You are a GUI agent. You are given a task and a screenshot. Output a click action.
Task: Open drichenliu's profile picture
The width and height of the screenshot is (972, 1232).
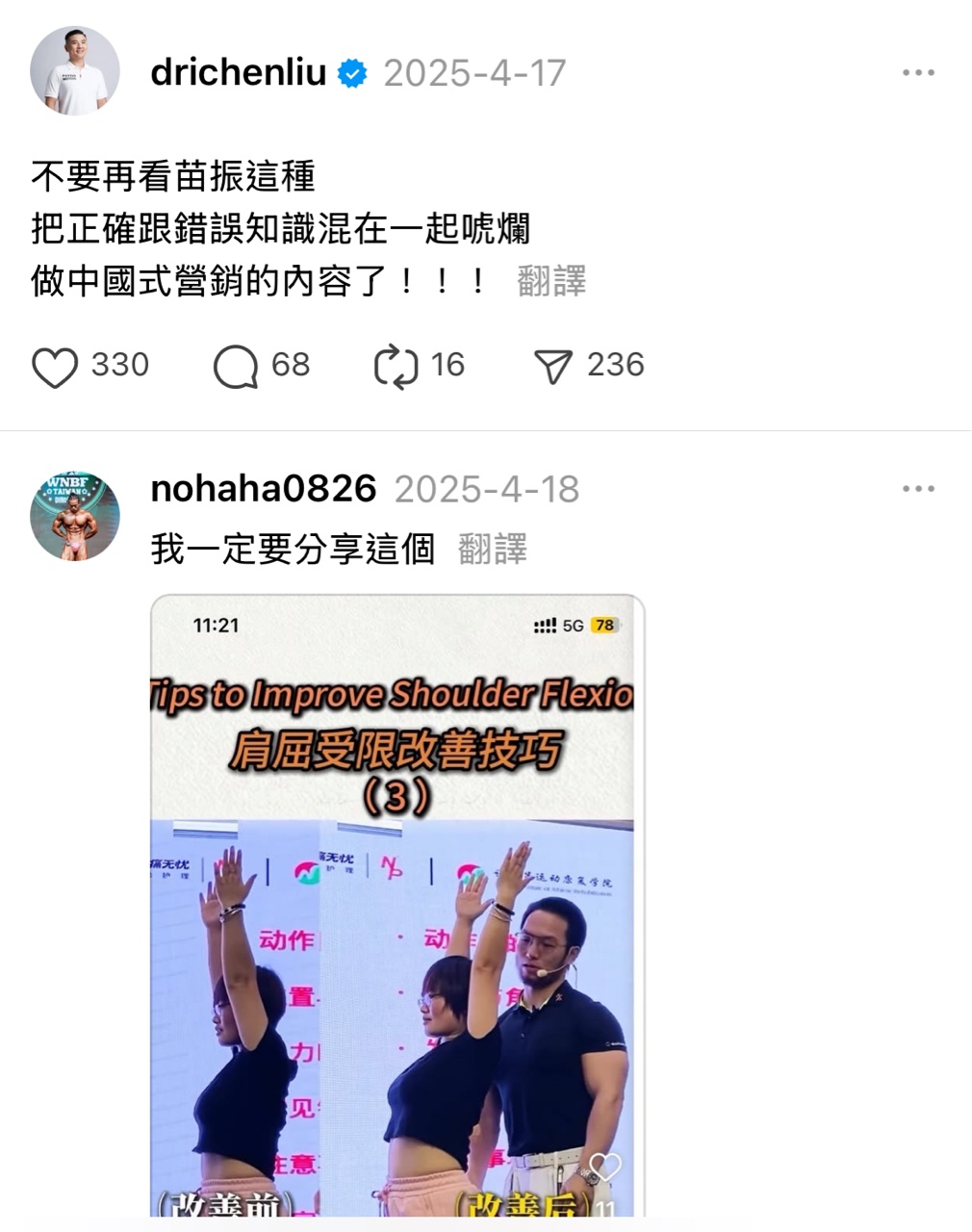(74, 71)
